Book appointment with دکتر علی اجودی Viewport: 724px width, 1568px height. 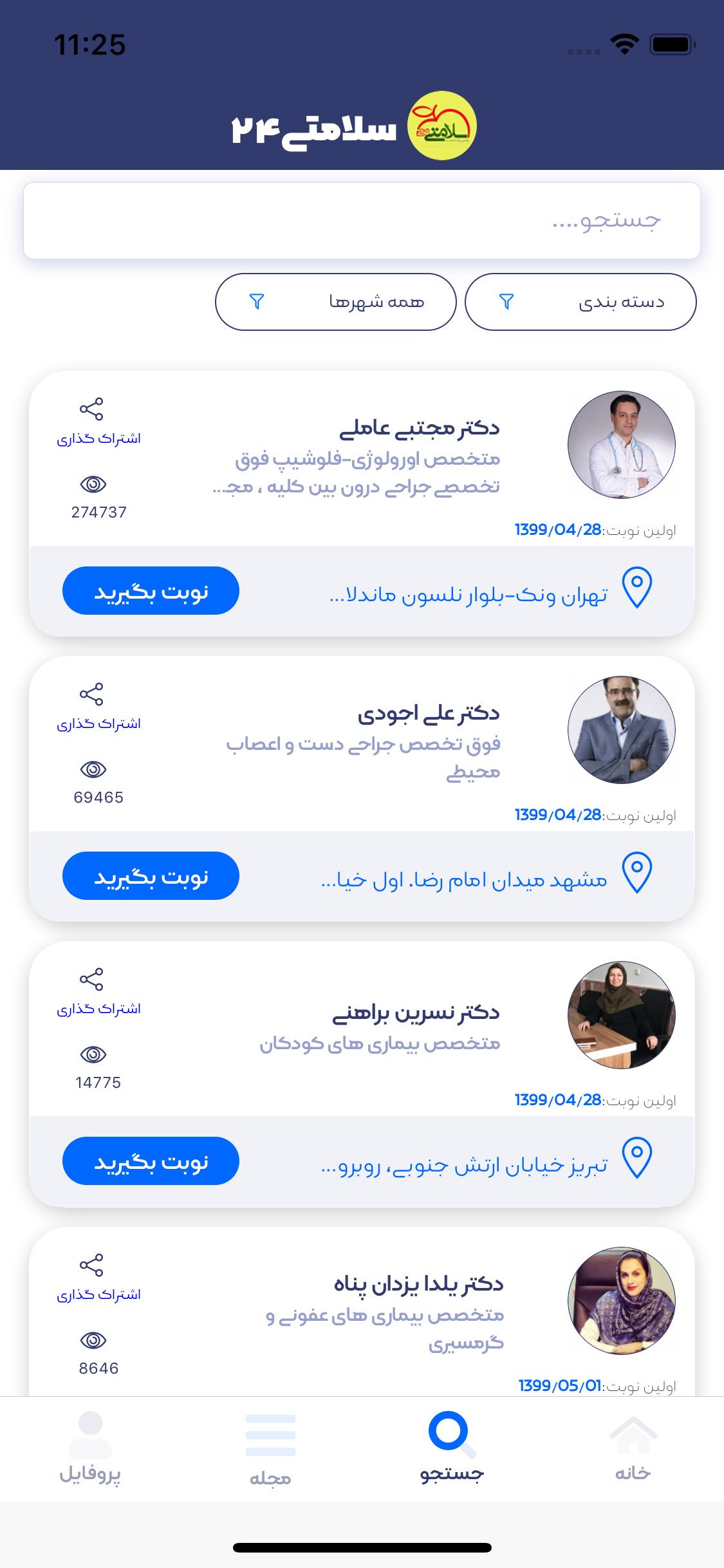(151, 876)
